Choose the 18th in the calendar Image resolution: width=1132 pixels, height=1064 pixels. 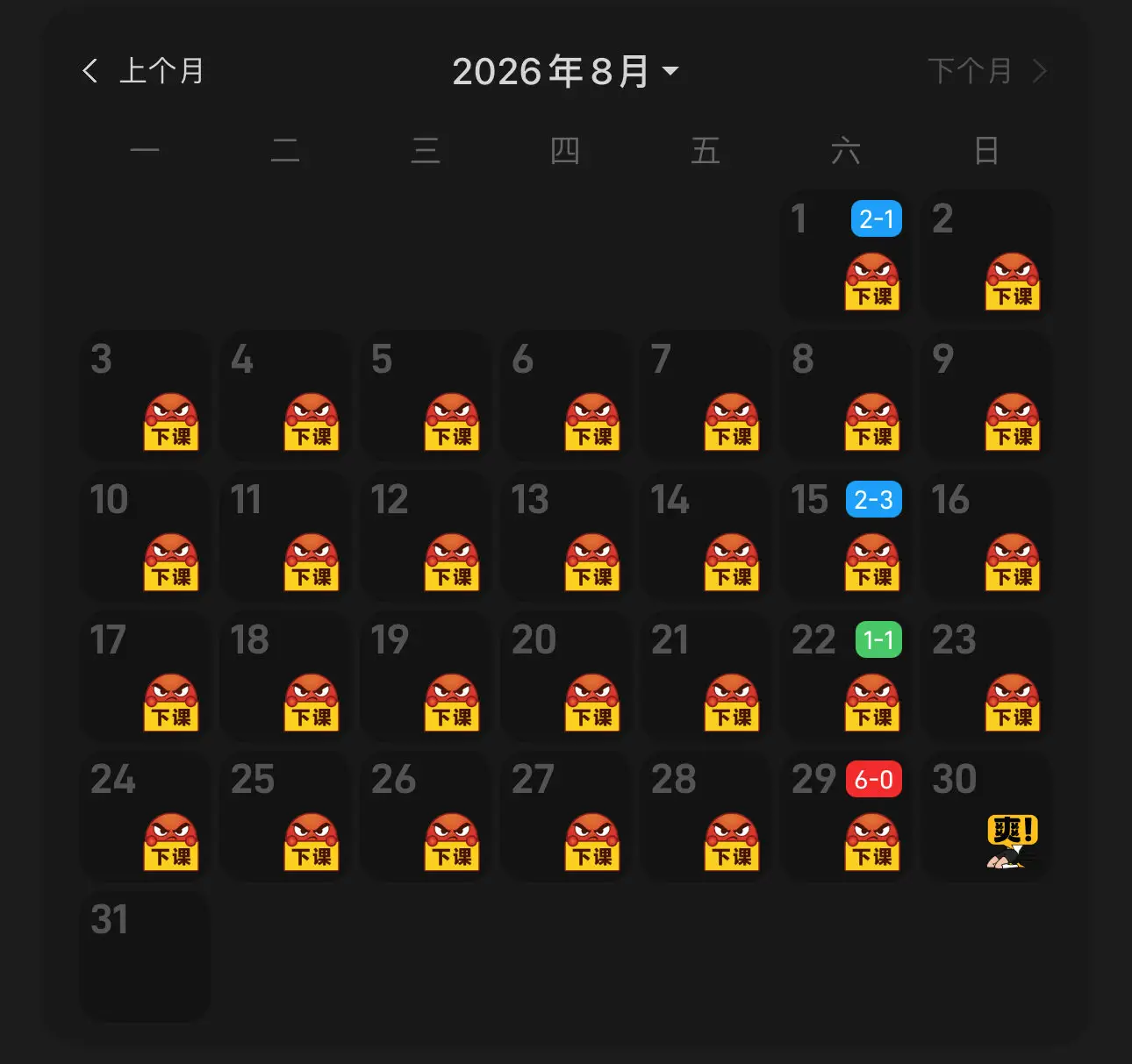point(285,676)
